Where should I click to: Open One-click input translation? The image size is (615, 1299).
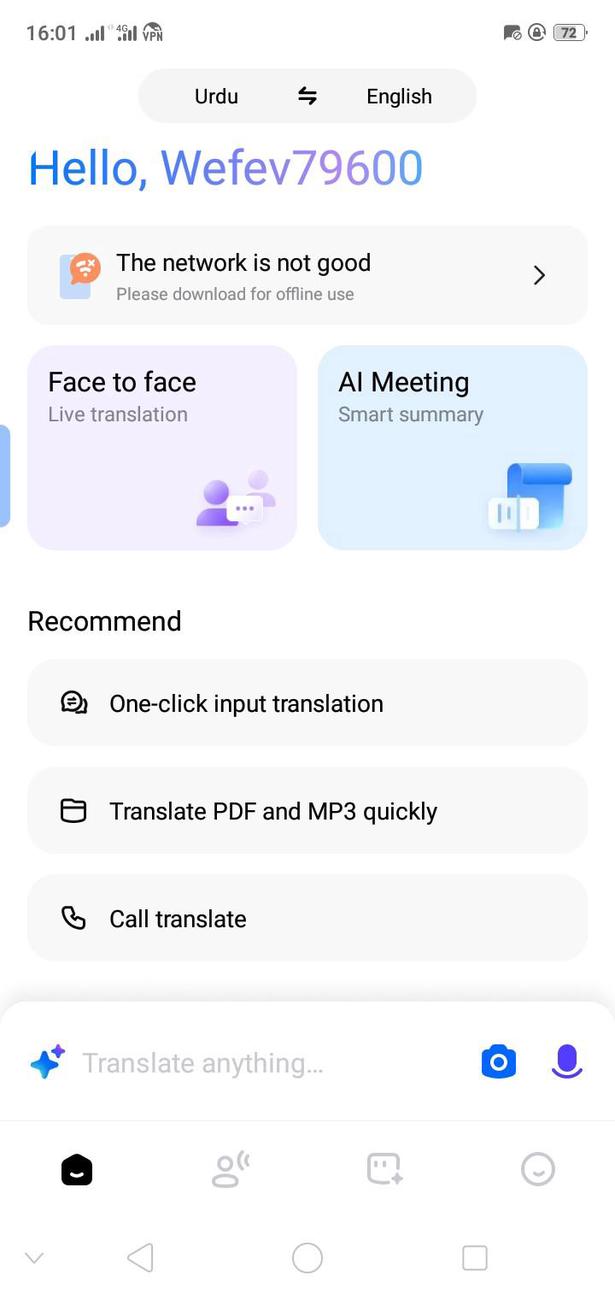click(306, 703)
